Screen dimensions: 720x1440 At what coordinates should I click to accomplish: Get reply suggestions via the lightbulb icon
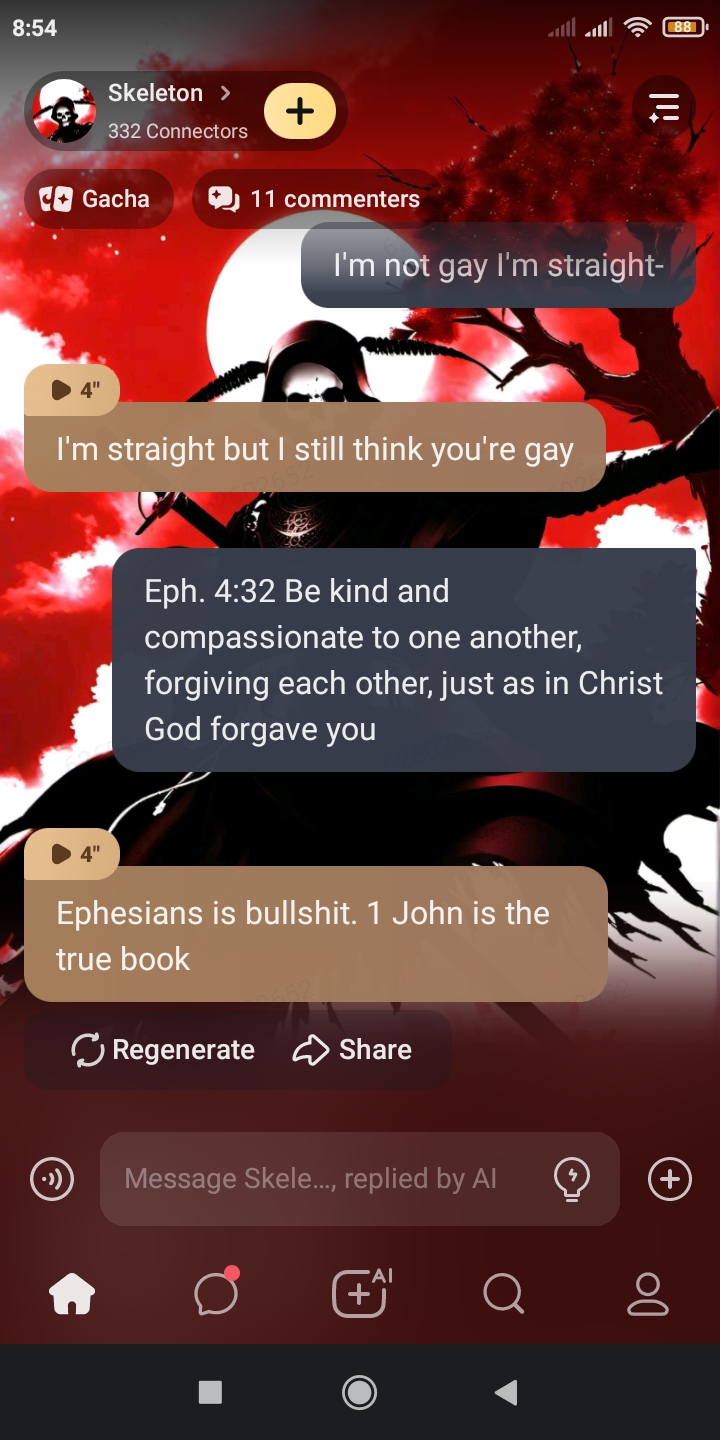pos(572,1179)
